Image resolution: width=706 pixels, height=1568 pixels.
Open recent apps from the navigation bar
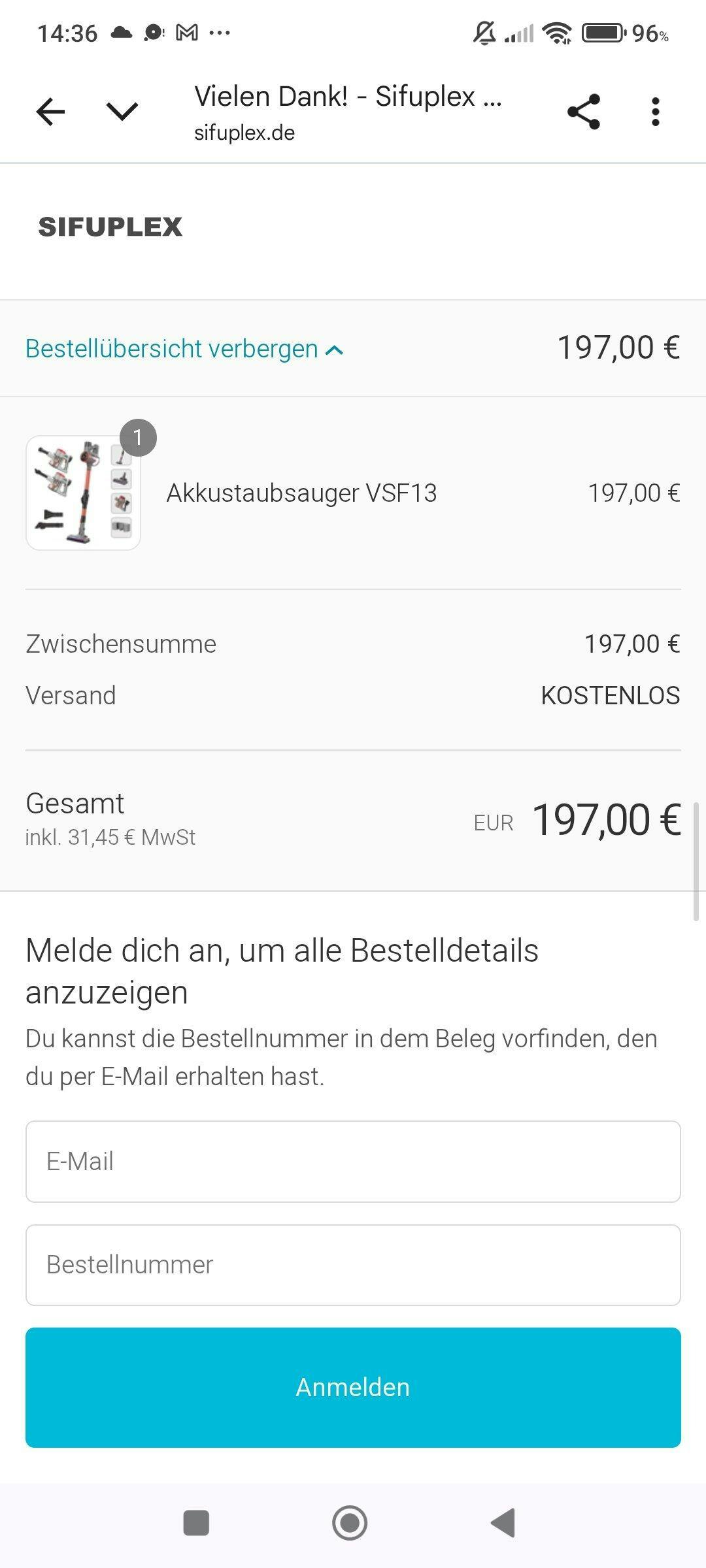pyautogui.click(x=196, y=1523)
